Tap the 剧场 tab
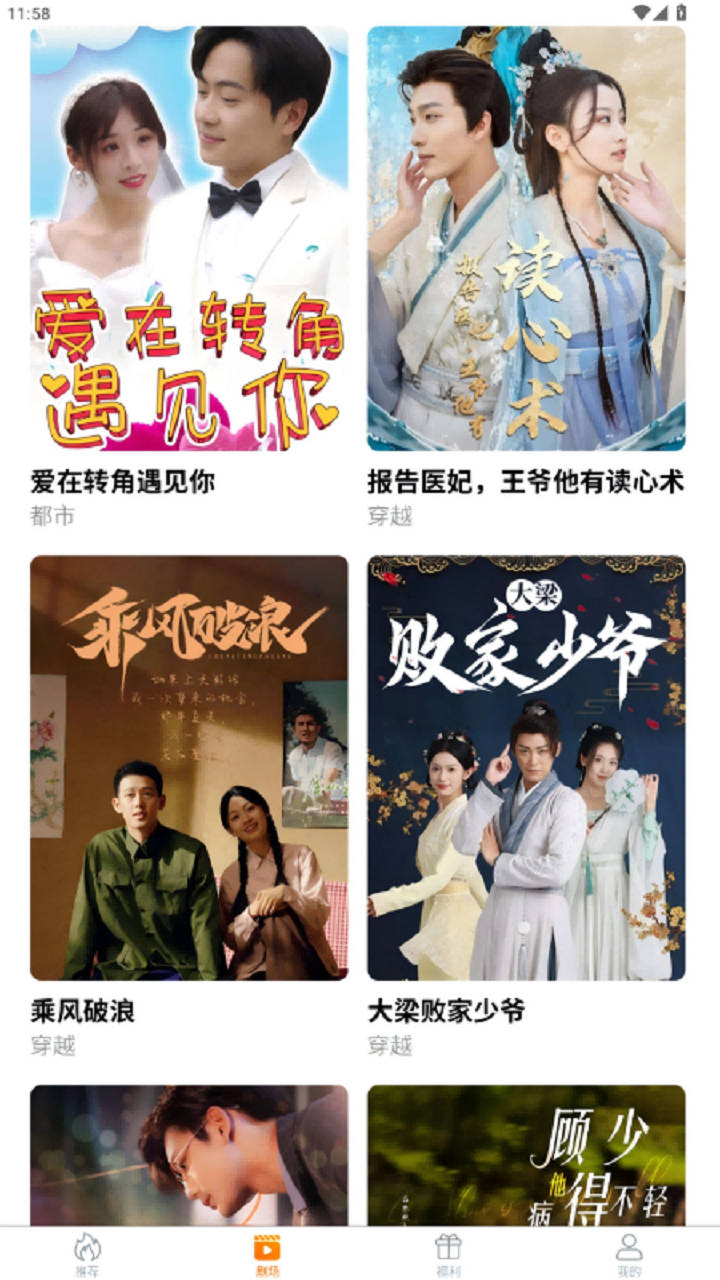 pos(267,1254)
